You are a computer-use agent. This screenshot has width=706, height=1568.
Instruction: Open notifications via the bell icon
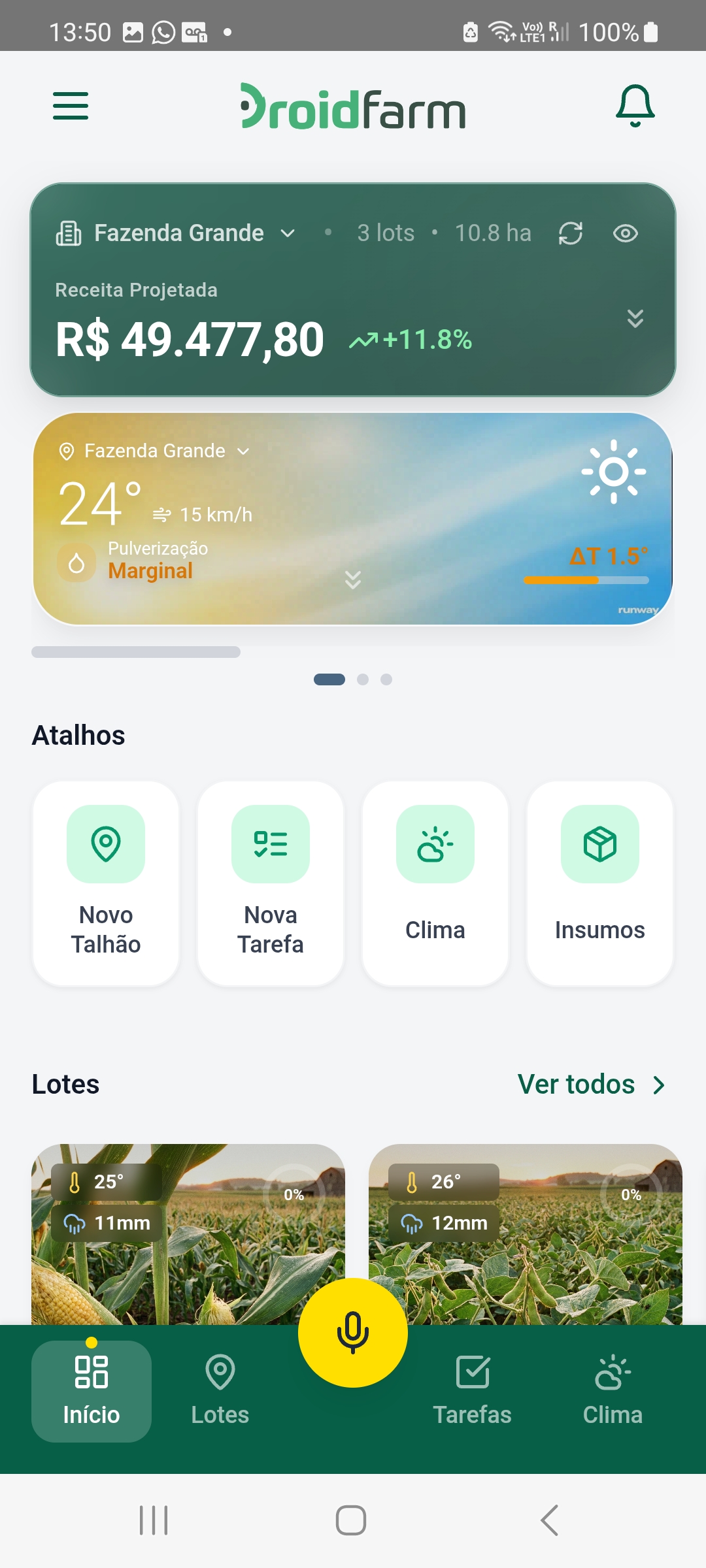[633, 106]
